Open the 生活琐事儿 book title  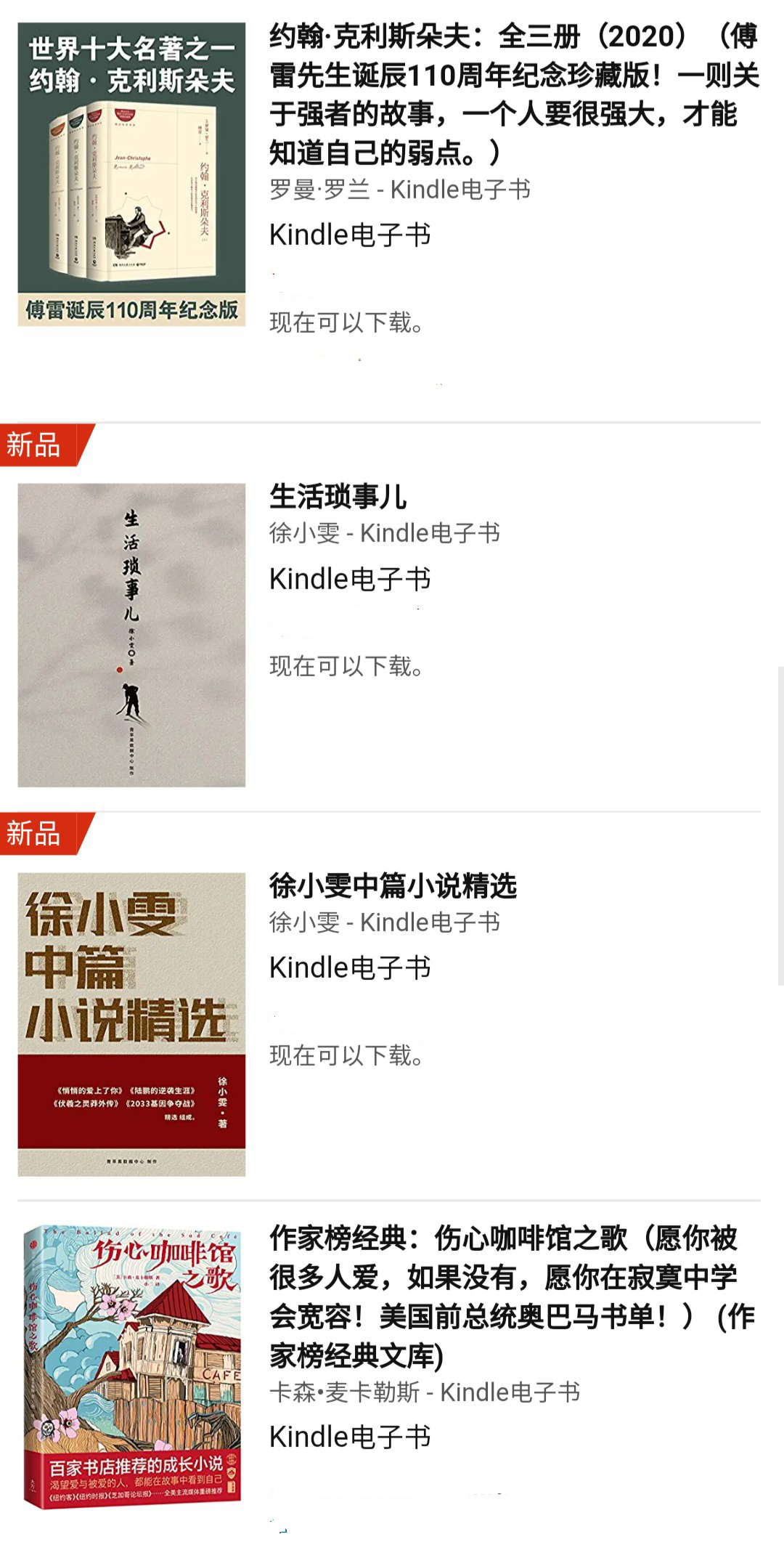(x=338, y=497)
